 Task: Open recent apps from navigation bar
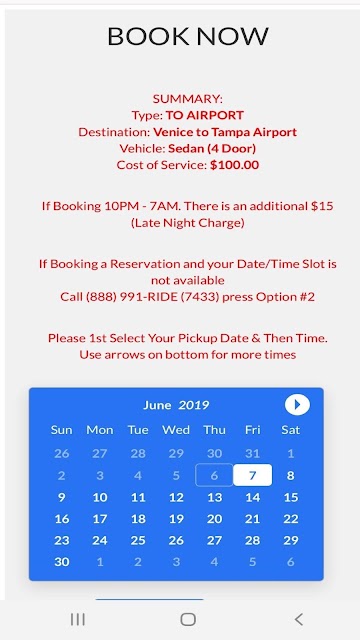[78, 619]
